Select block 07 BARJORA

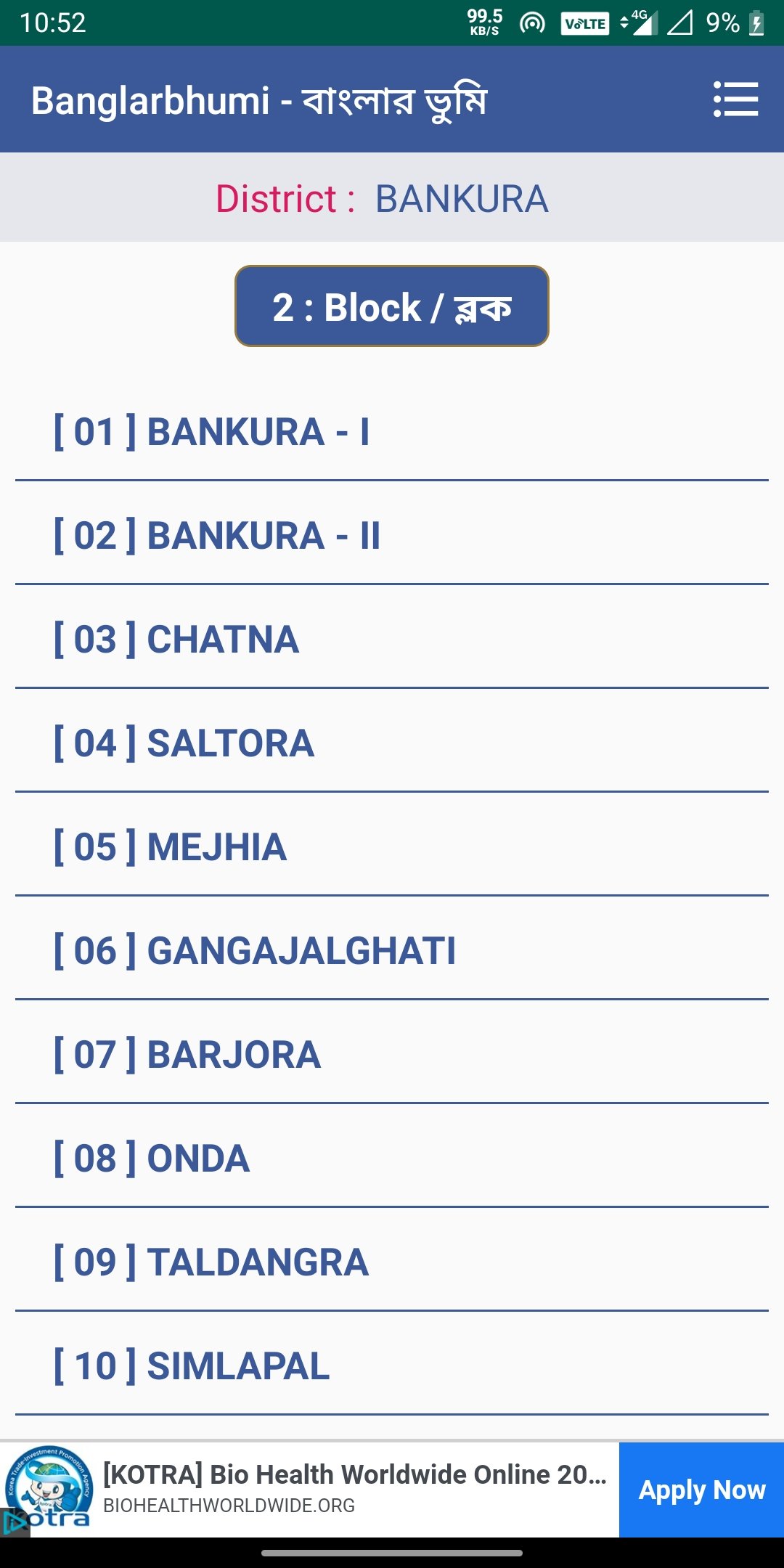coord(392,1054)
